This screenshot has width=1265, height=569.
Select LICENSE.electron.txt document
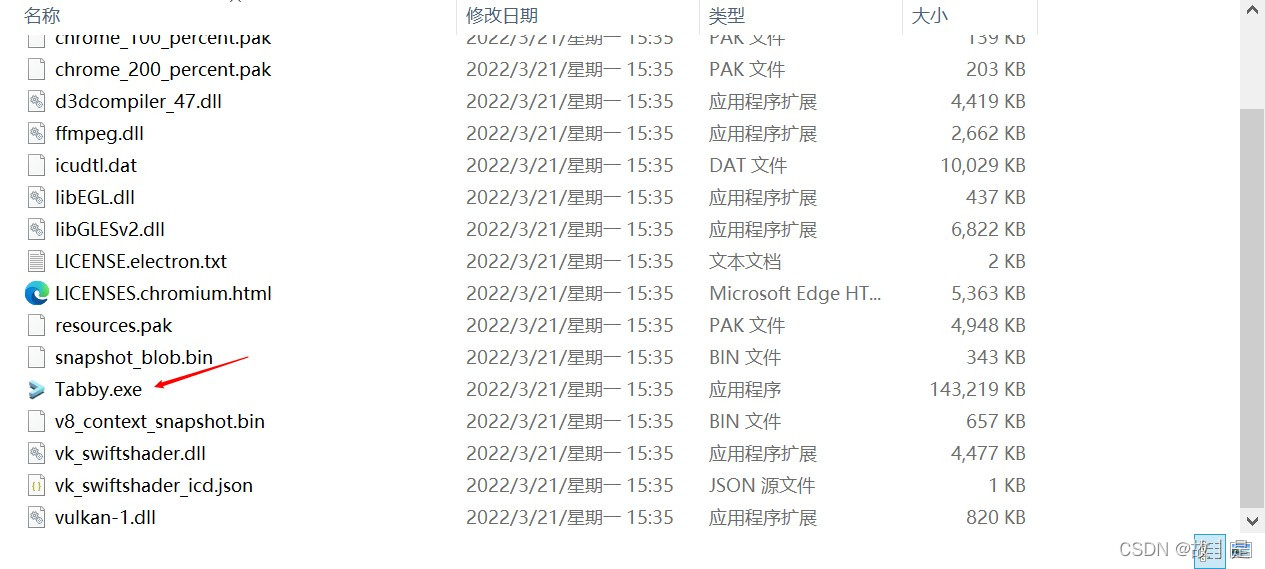click(141, 261)
